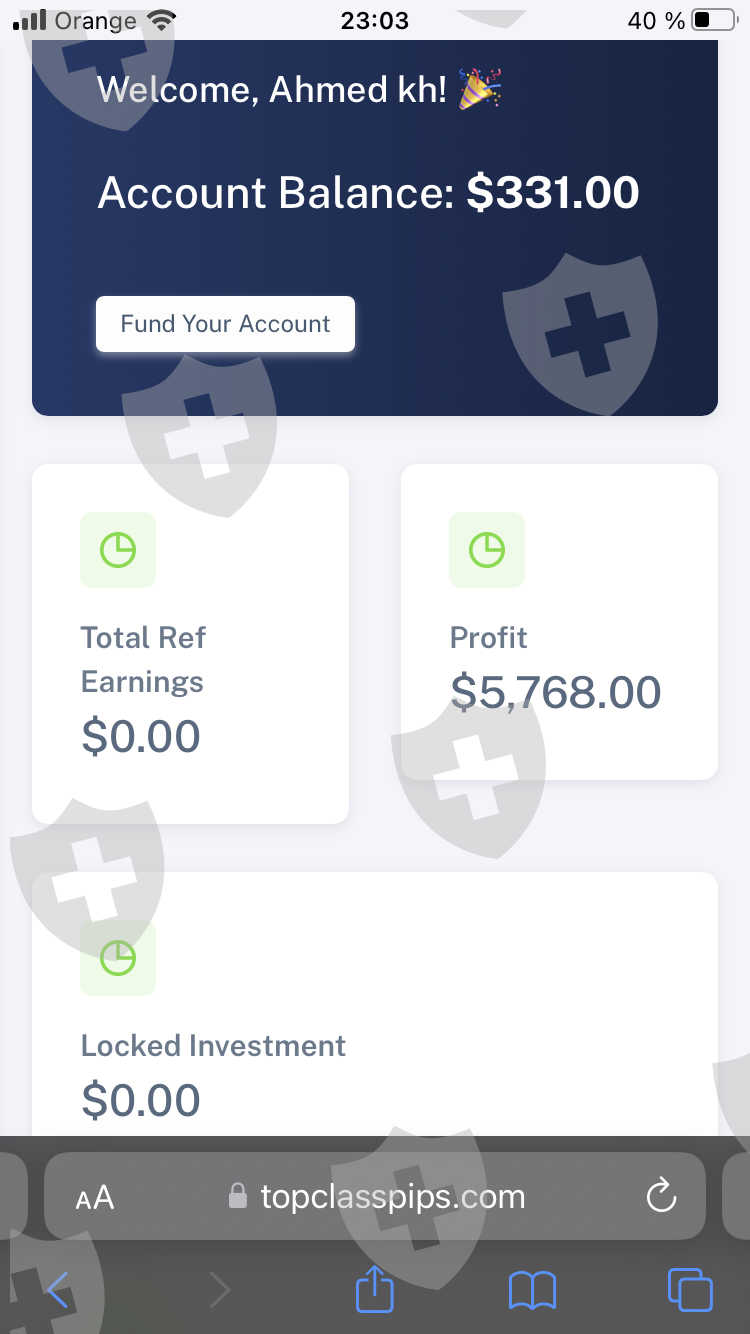The width and height of the screenshot is (750, 1334).
Task: Open the AA reader options in Safari
Action: 95,1197
